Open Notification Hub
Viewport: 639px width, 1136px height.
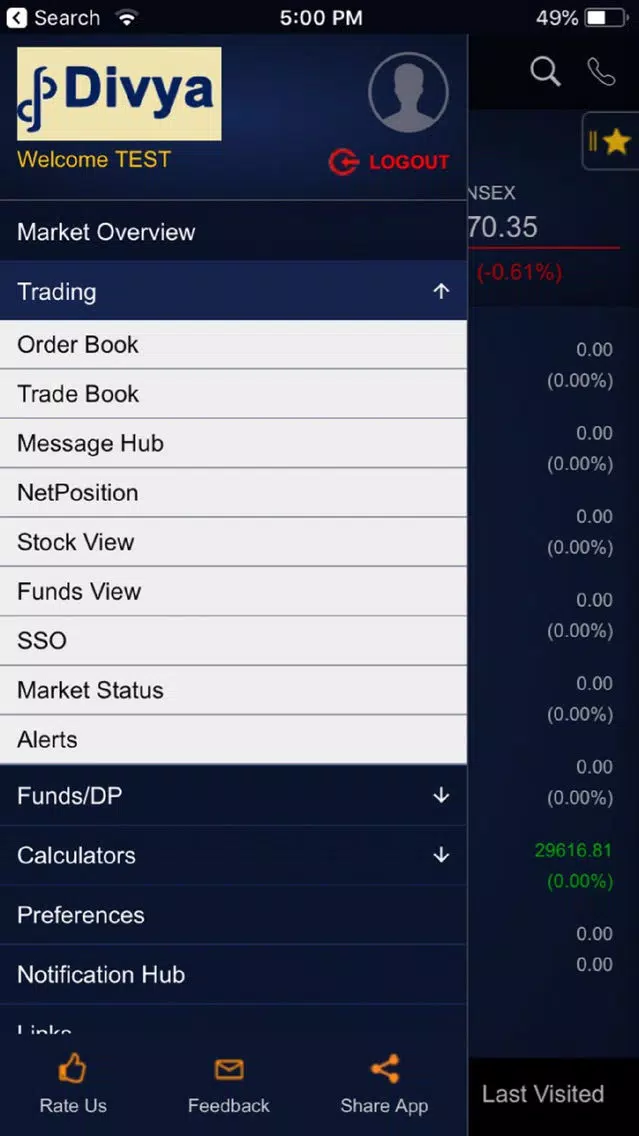pos(233,974)
